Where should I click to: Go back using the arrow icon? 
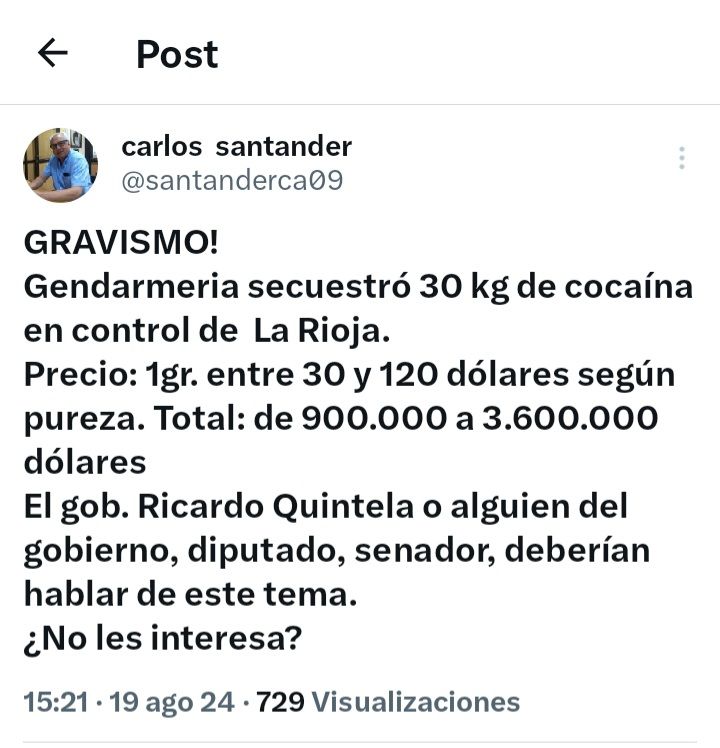tap(52, 53)
